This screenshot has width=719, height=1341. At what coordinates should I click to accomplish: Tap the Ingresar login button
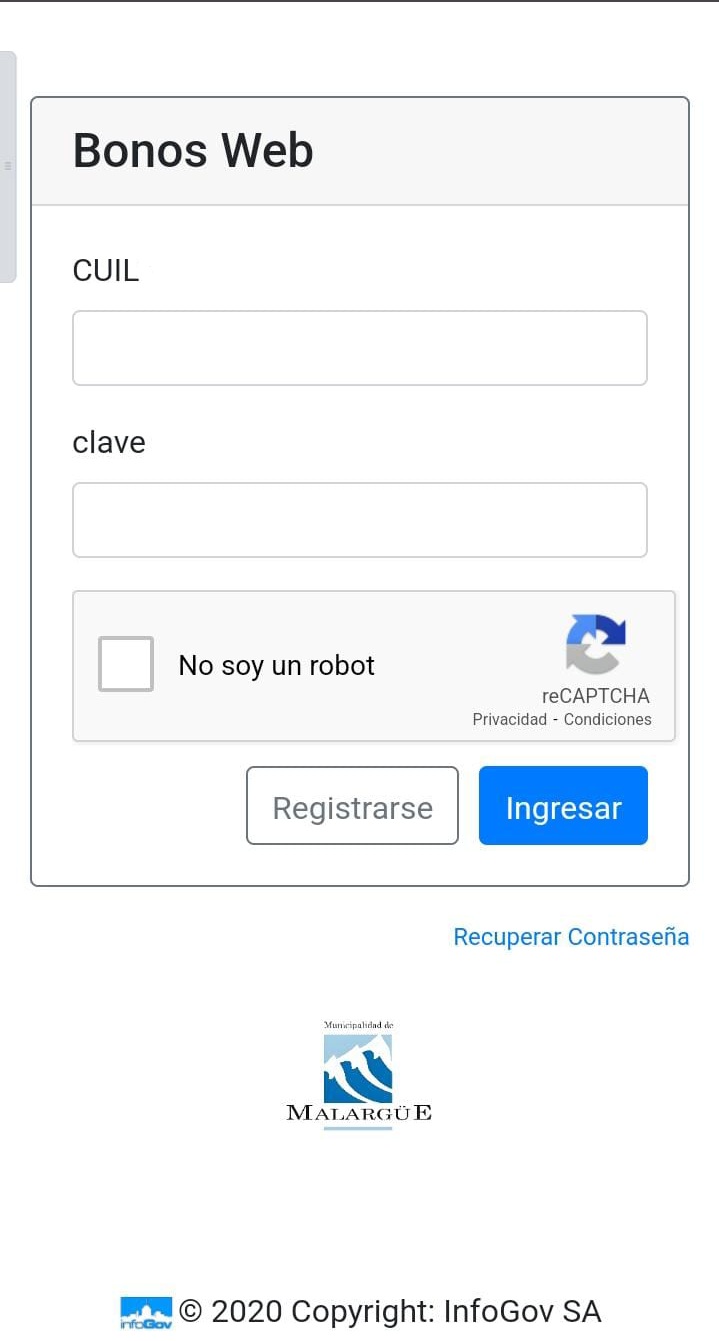tap(563, 806)
